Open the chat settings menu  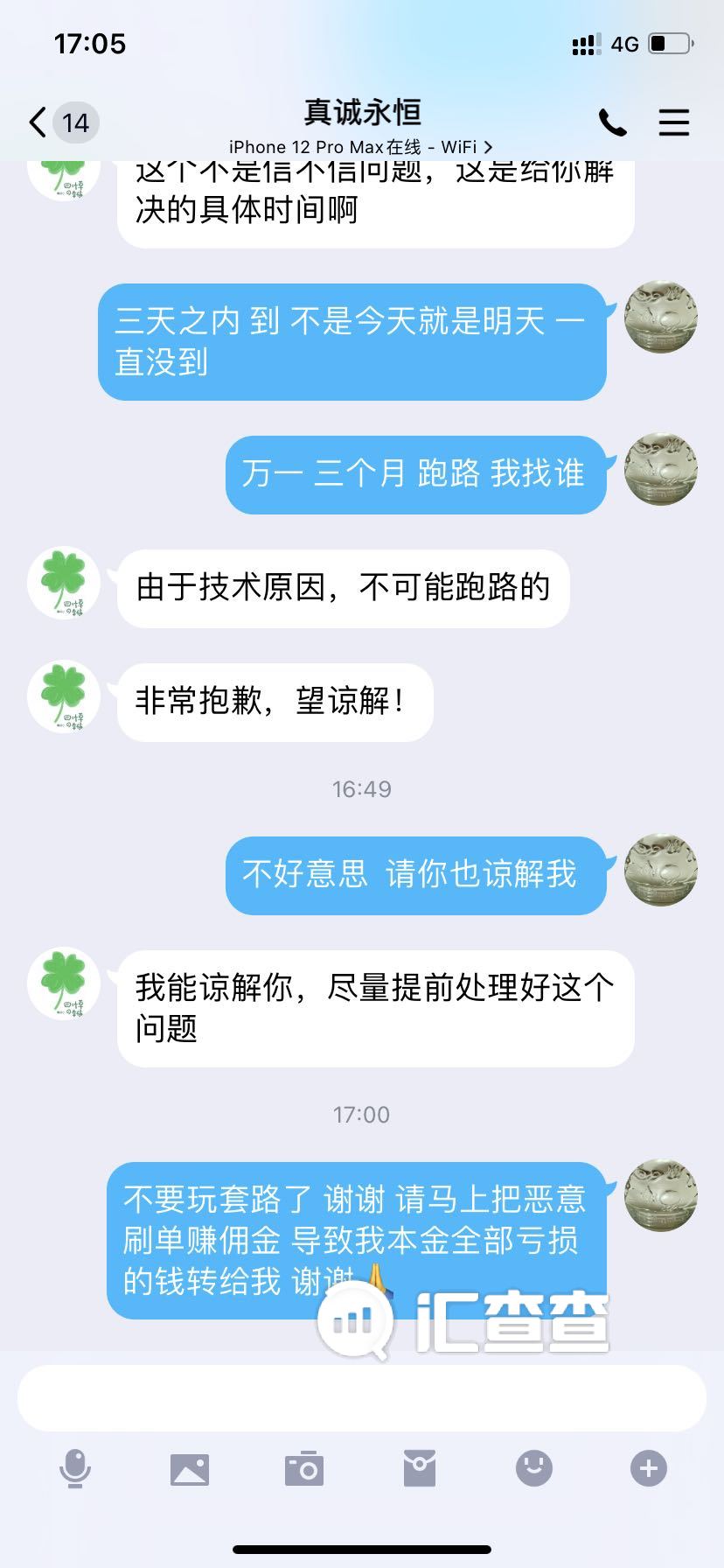pos(673,122)
